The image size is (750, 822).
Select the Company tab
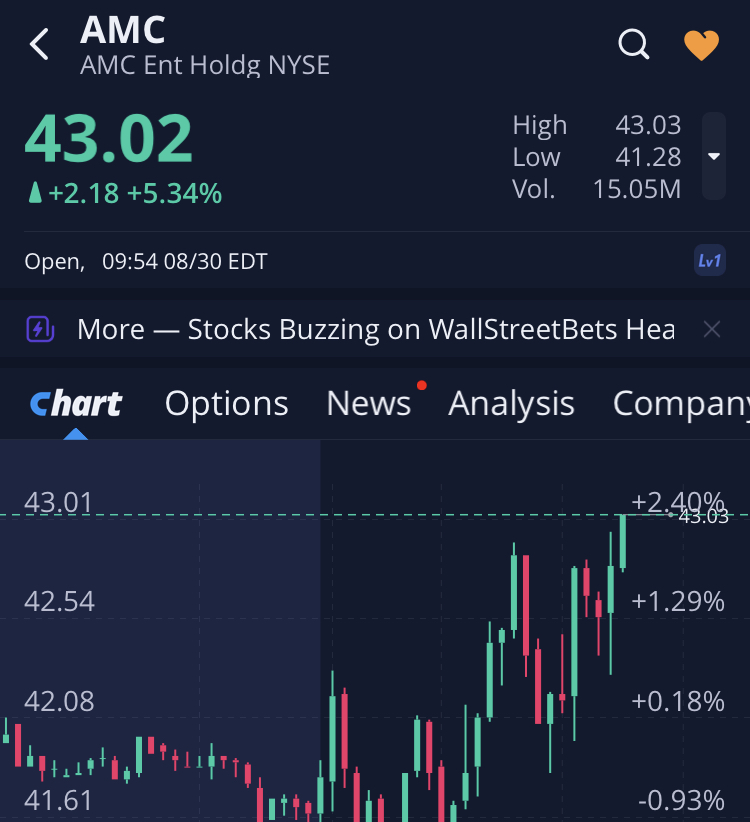tap(680, 403)
